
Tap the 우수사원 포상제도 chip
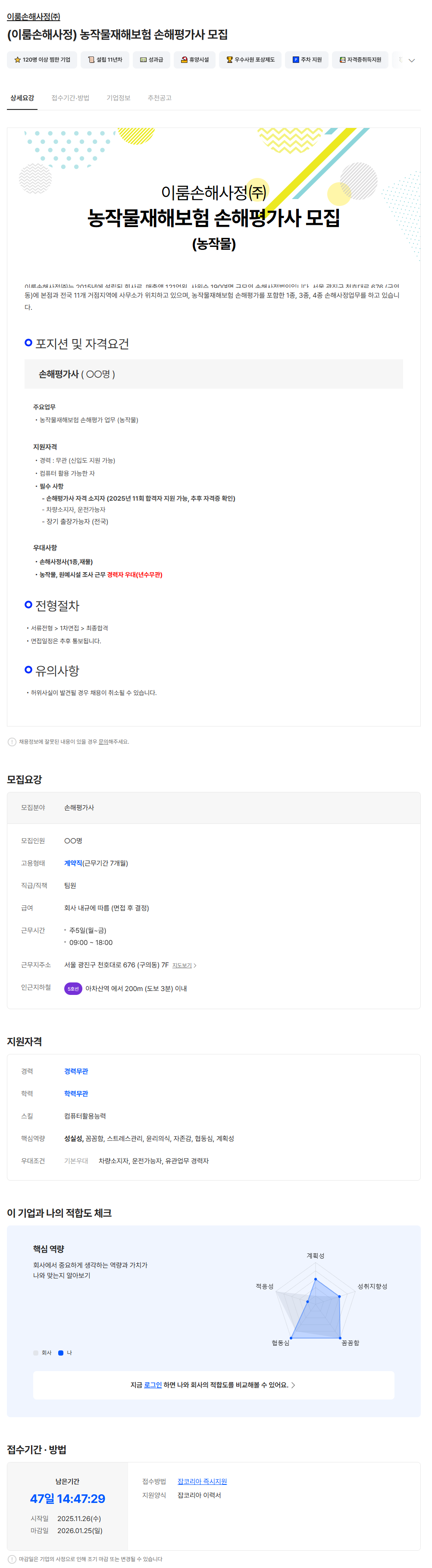click(250, 59)
